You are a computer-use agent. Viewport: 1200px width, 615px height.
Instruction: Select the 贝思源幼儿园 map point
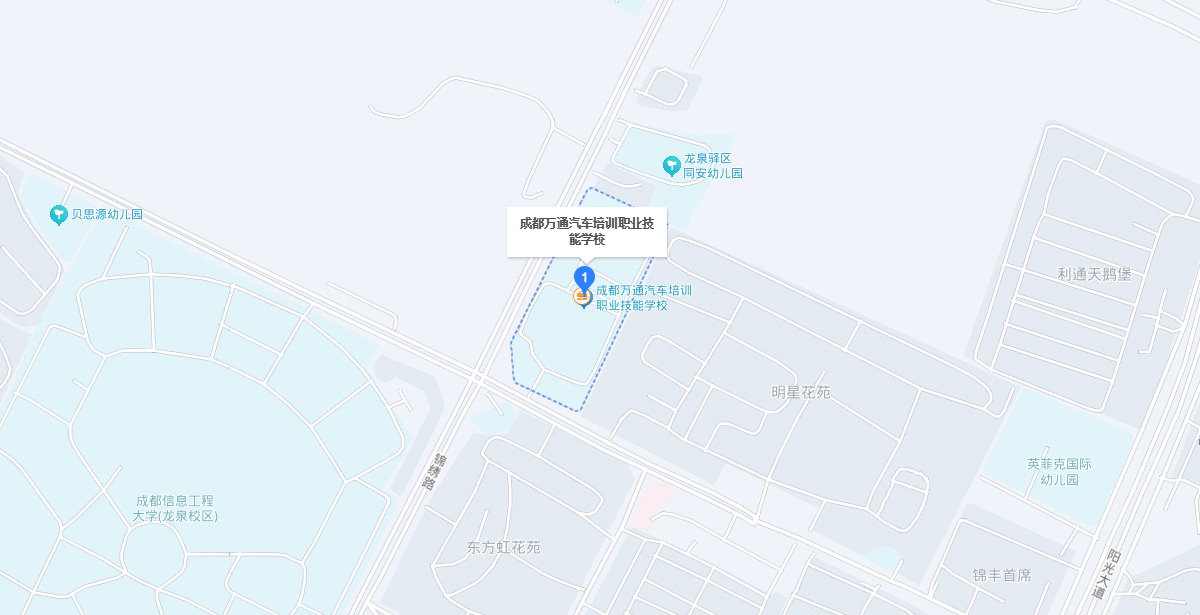click(59, 214)
